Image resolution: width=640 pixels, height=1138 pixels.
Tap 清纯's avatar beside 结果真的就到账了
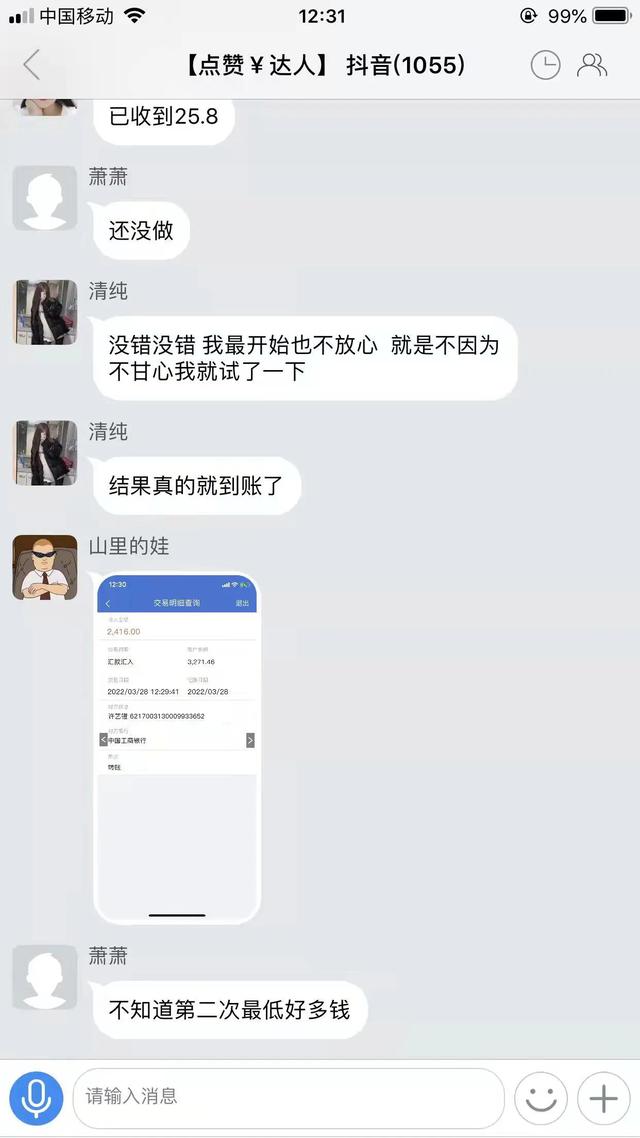[x=44, y=452]
